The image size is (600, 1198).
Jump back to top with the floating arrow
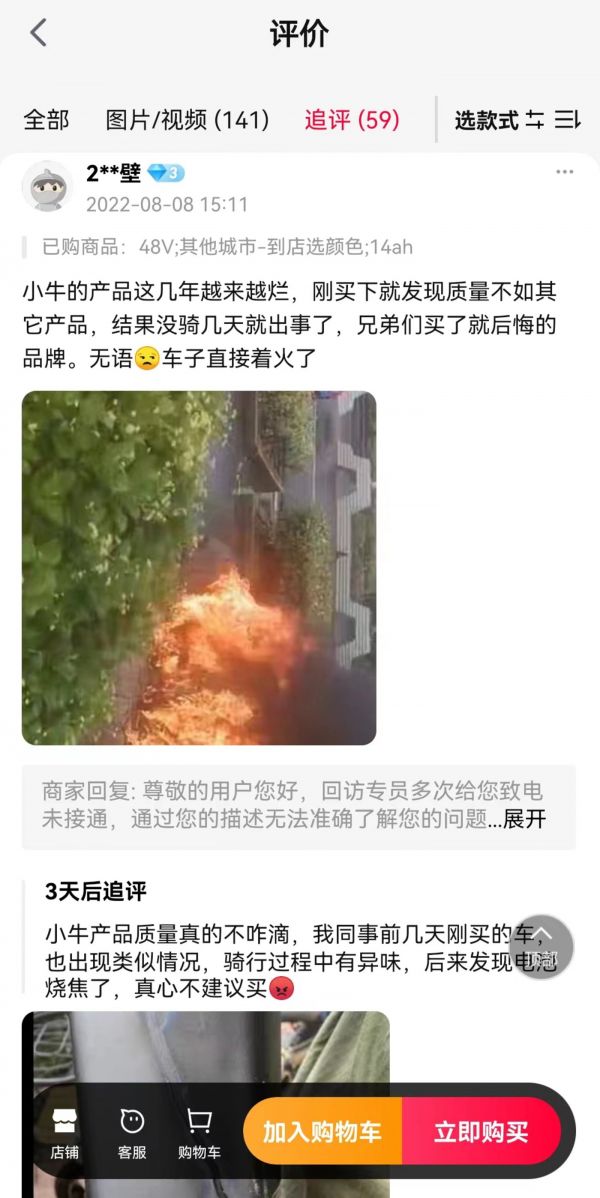click(x=541, y=946)
